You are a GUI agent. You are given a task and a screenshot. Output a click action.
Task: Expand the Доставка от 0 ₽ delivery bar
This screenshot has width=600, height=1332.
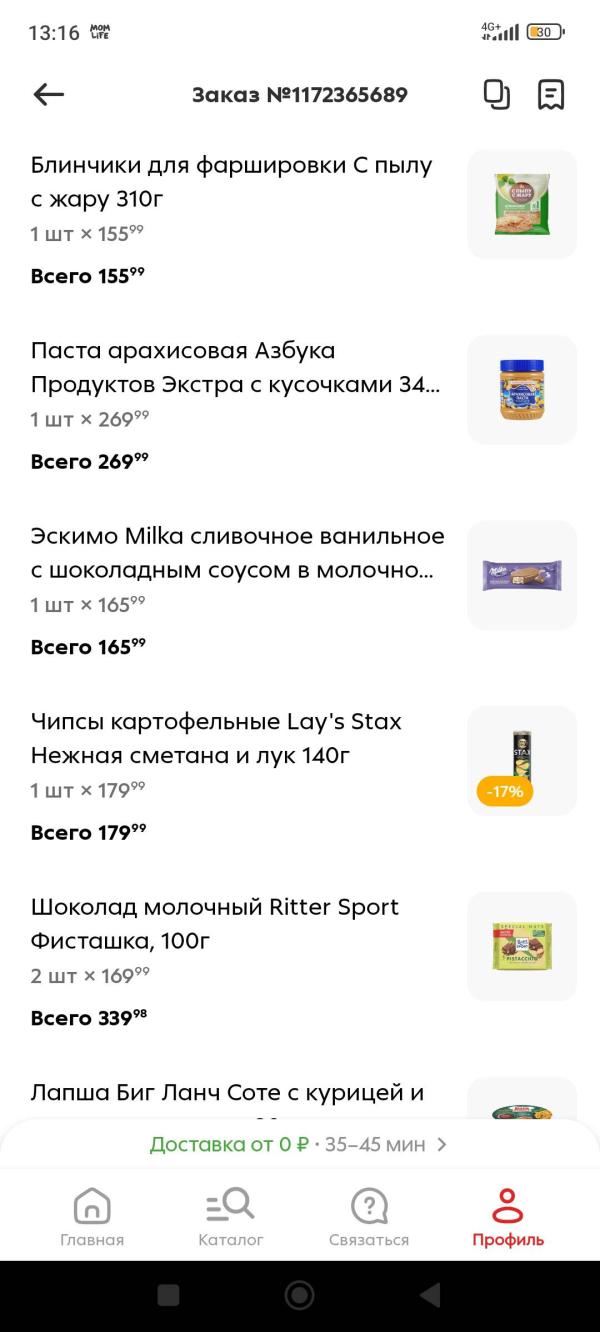point(298,1144)
